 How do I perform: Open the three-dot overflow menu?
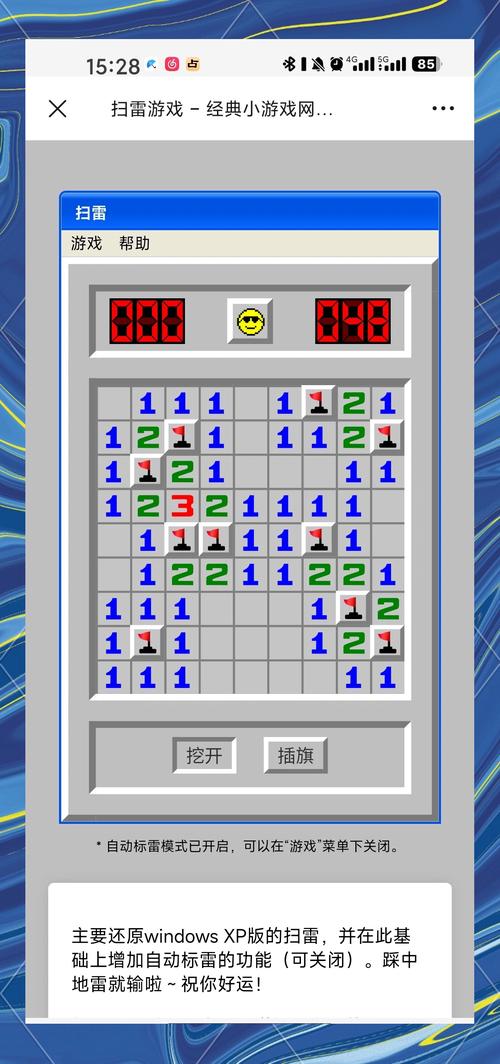coord(443,109)
